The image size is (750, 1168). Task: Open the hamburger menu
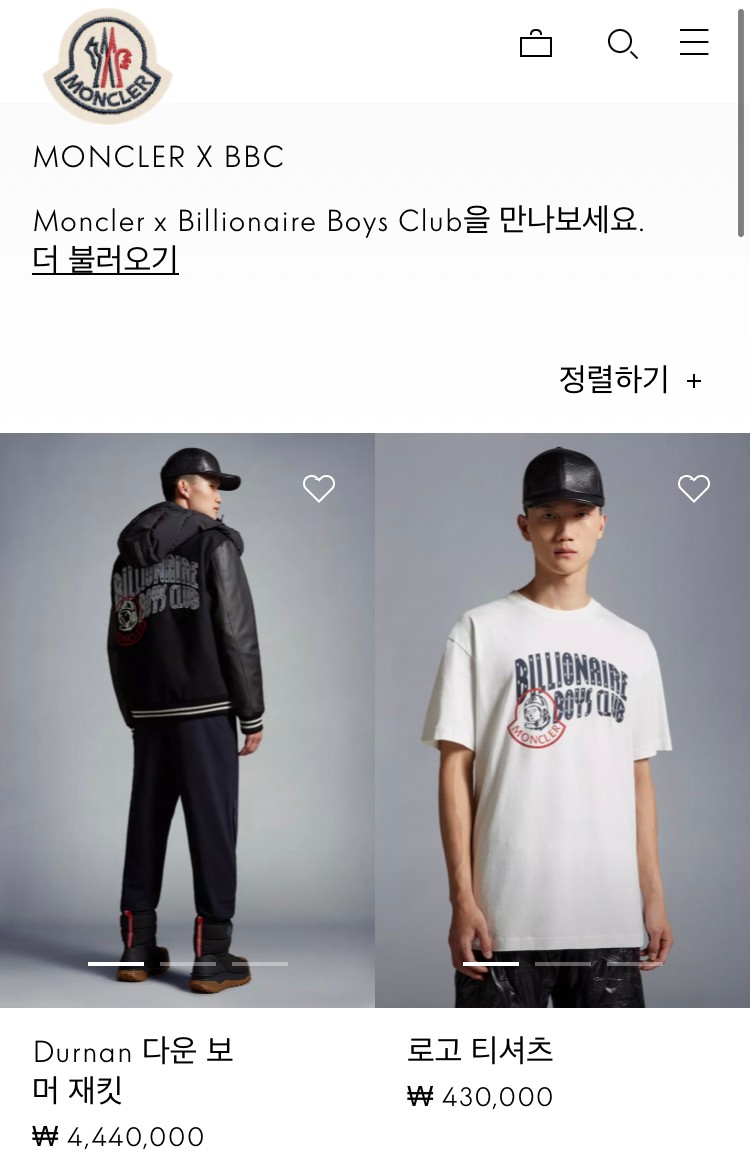[694, 43]
